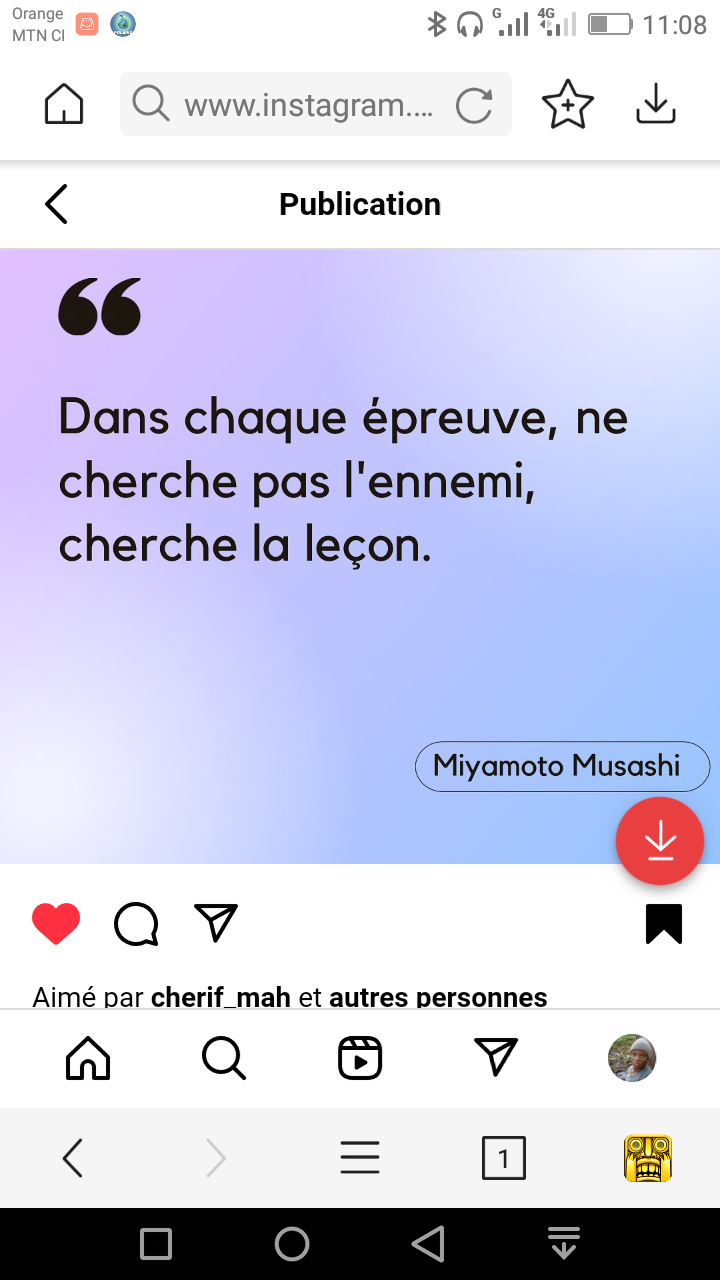Share this post using the paper plane
Image resolution: width=720 pixels, height=1280 pixels.
tap(216, 923)
